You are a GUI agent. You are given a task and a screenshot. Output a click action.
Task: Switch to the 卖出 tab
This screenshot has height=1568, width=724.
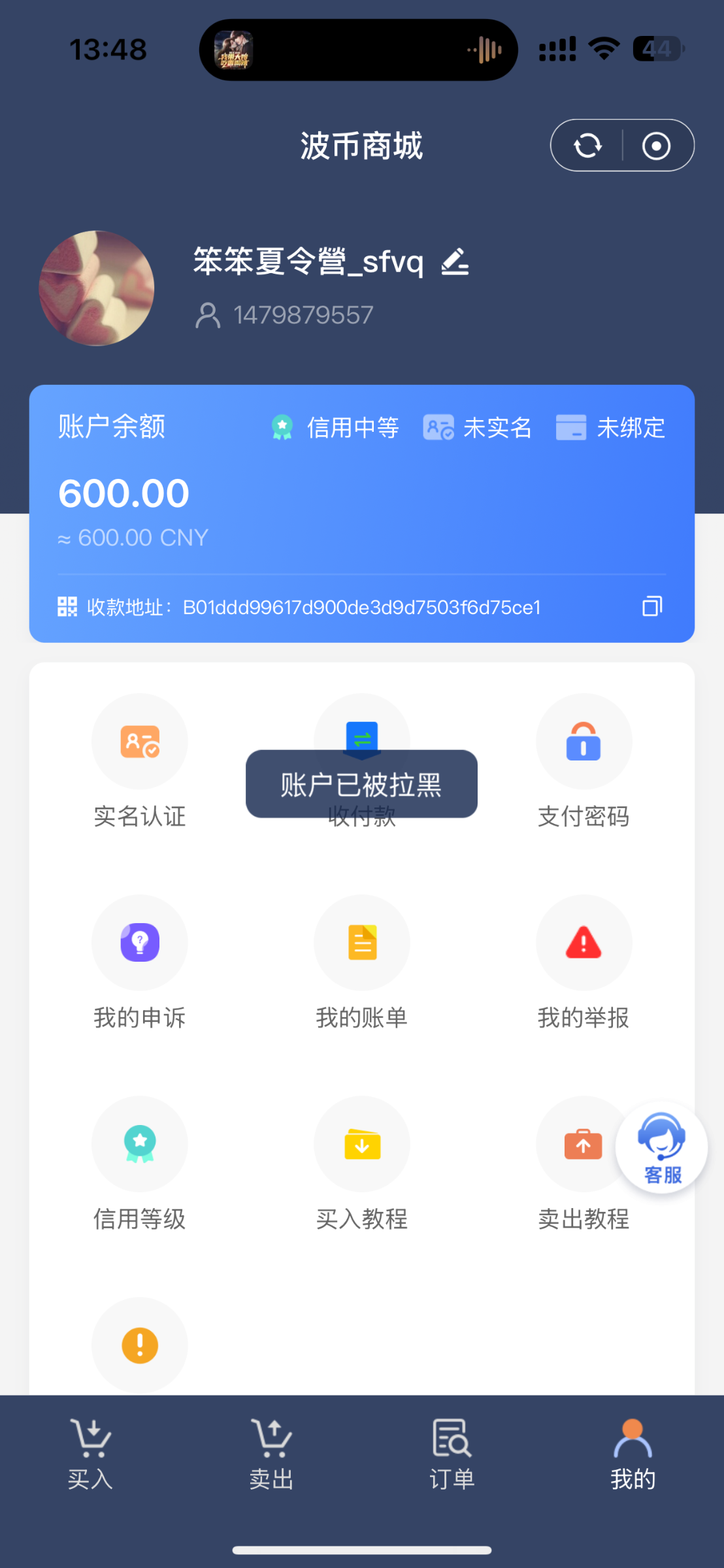point(272,1453)
